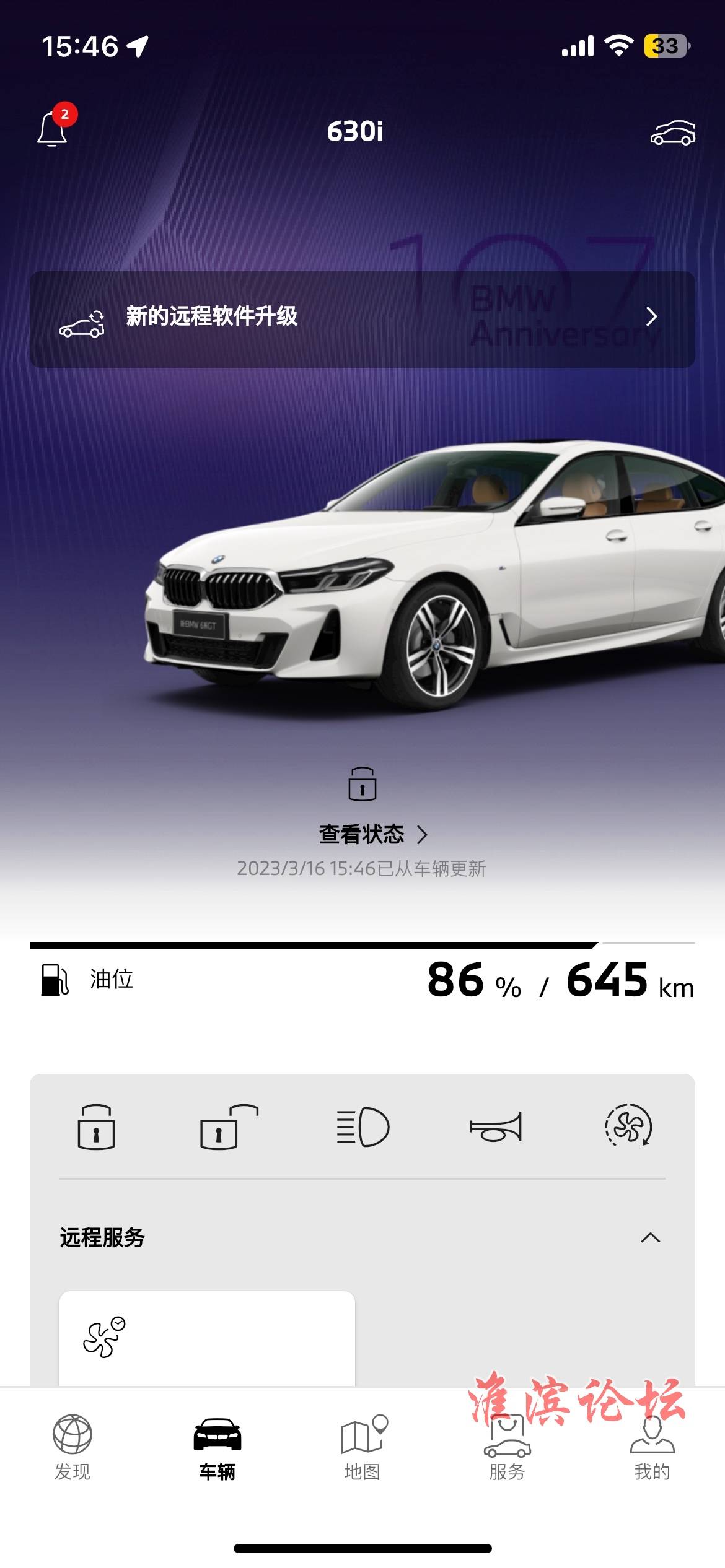Lock the vehicle remotely
Screen dimensions: 725x1568
point(96,1126)
